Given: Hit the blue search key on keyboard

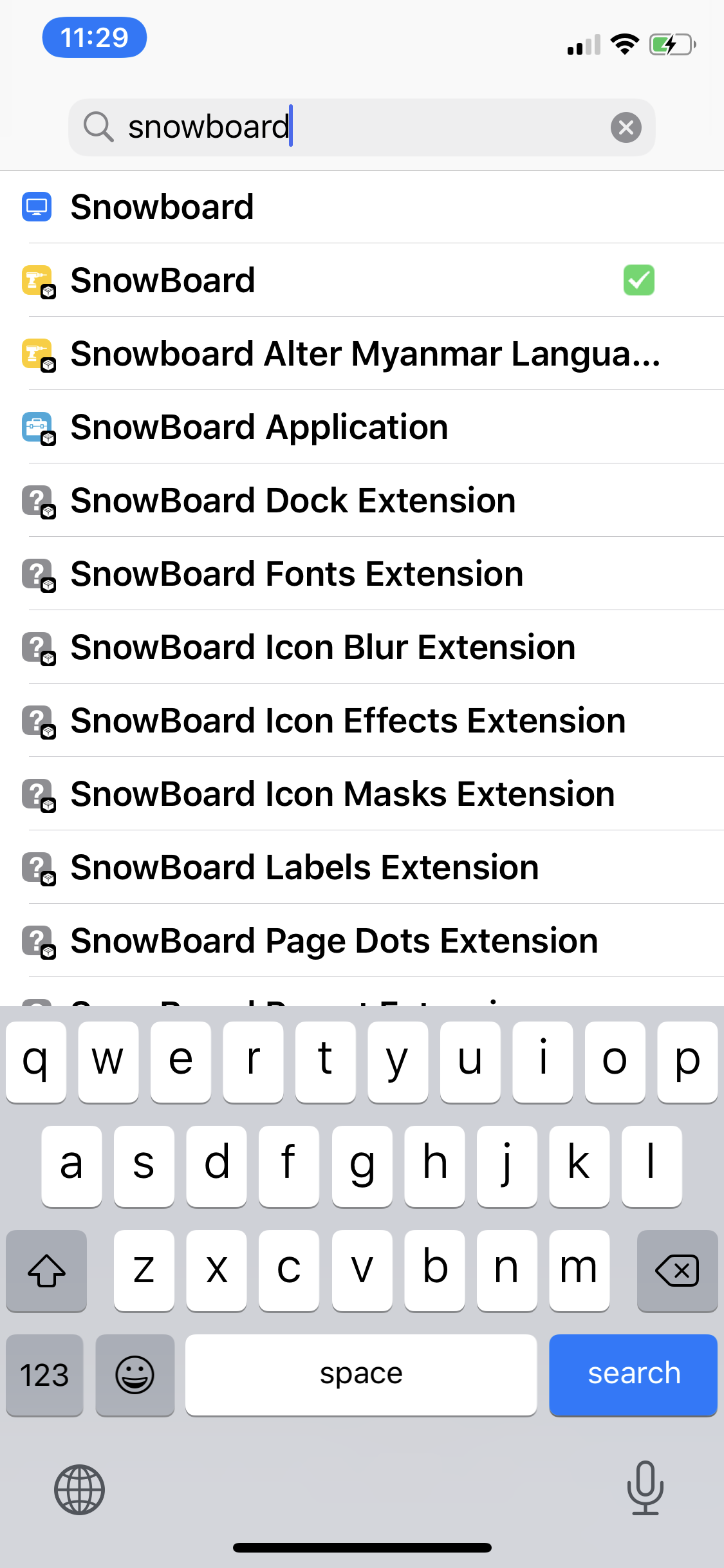Looking at the screenshot, I should (x=633, y=1374).
